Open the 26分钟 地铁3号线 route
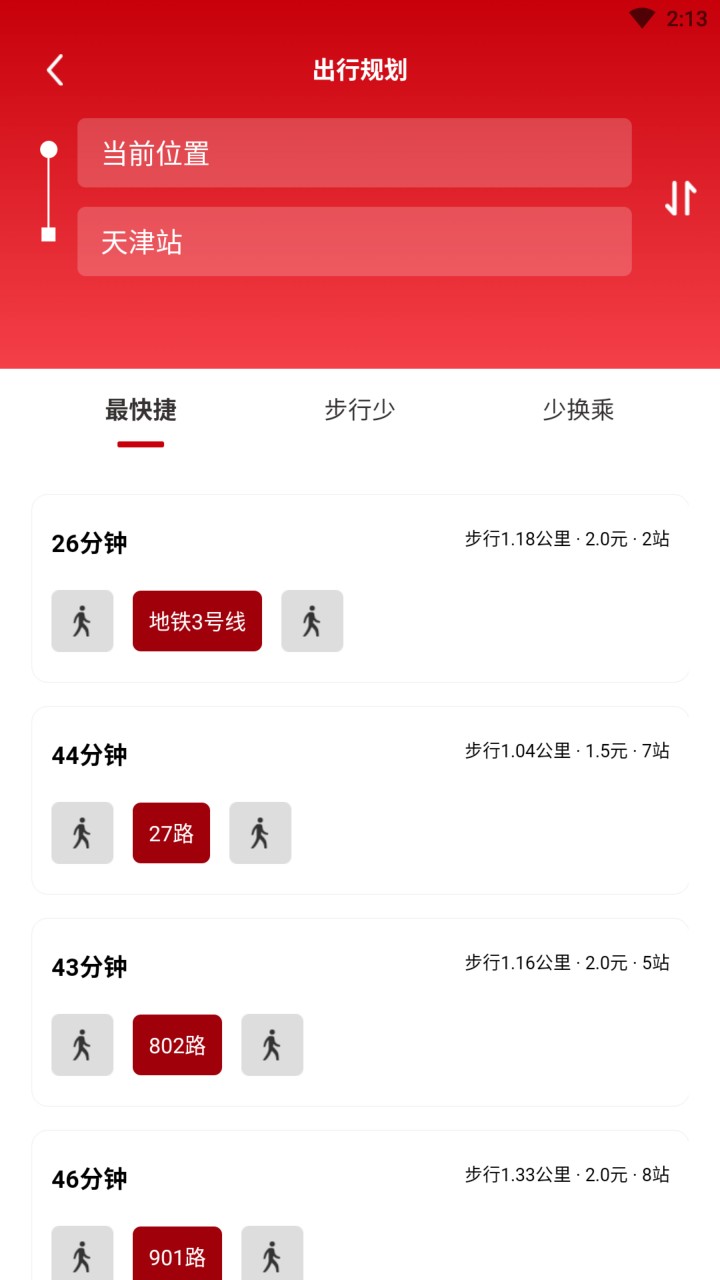 click(360, 588)
